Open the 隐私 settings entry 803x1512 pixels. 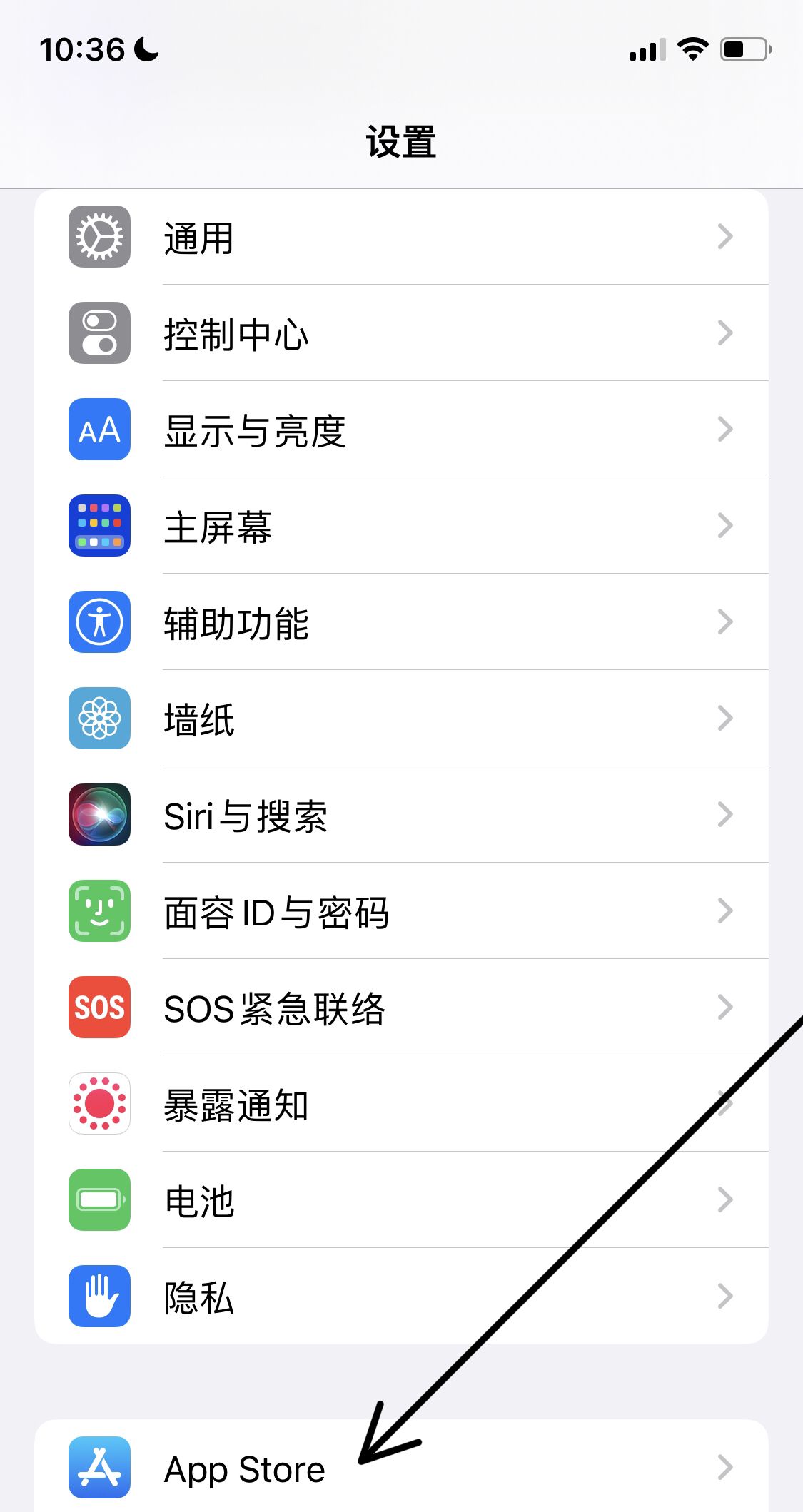(x=199, y=1297)
